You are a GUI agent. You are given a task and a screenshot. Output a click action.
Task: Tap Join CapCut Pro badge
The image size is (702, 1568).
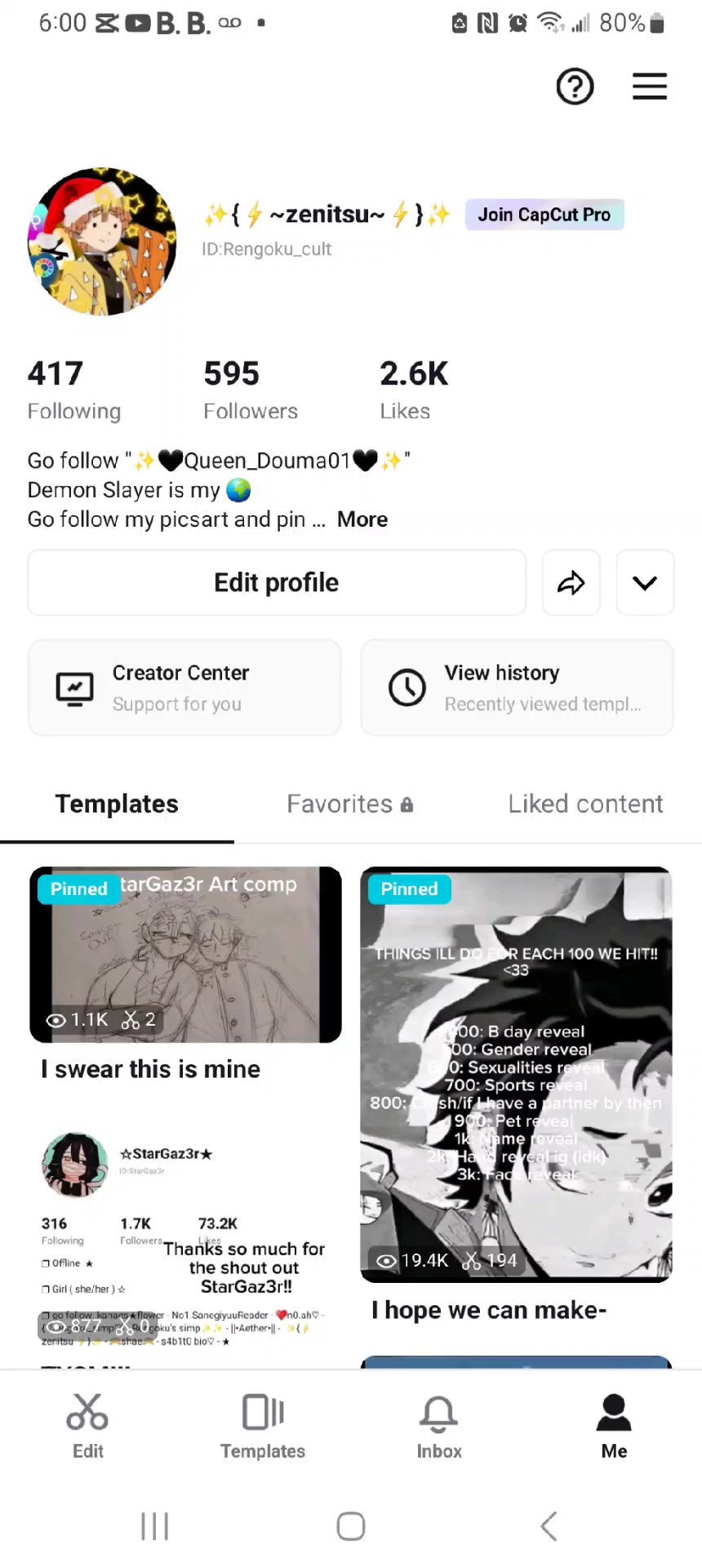pyautogui.click(x=544, y=215)
